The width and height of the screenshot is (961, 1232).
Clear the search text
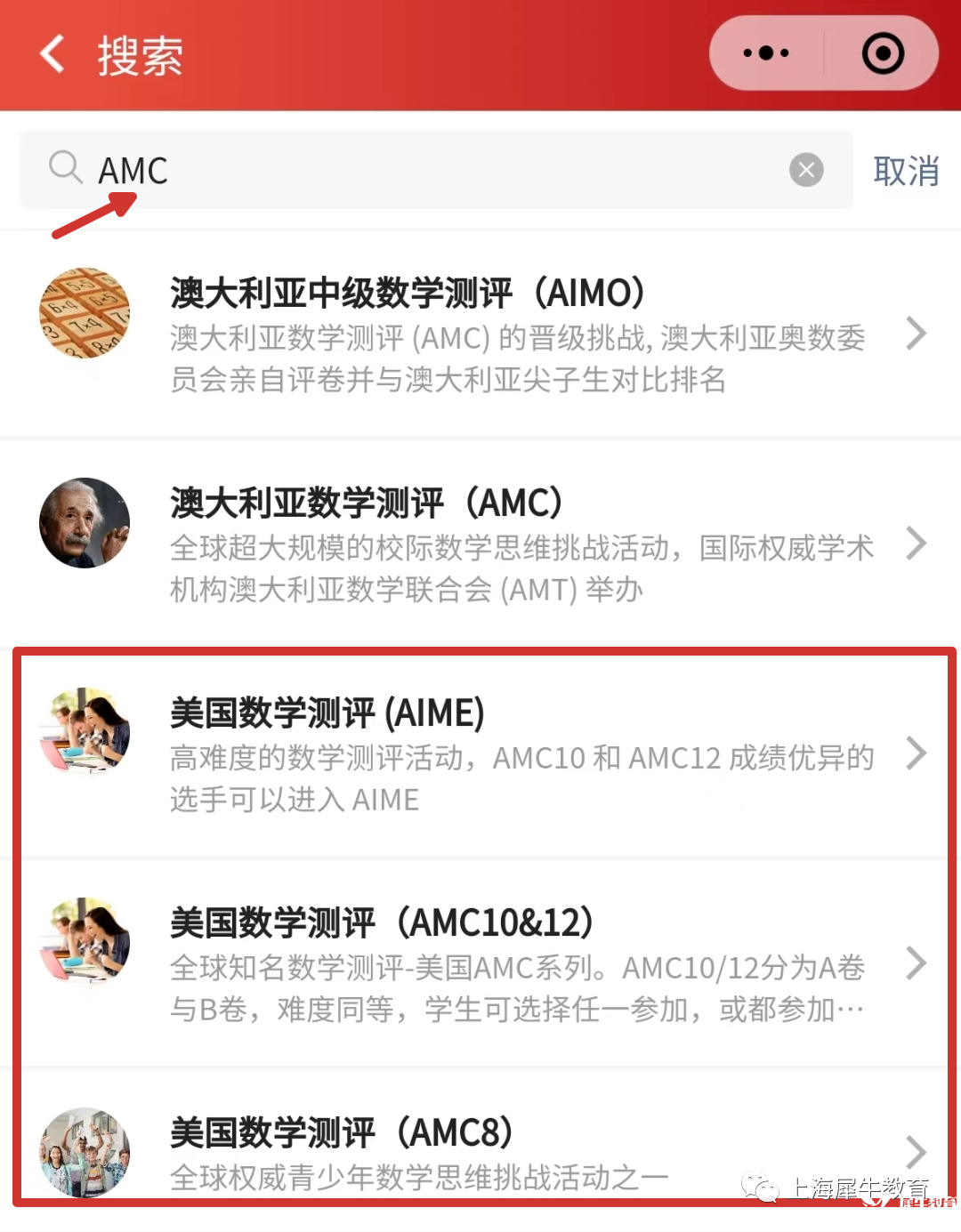pyautogui.click(x=806, y=170)
